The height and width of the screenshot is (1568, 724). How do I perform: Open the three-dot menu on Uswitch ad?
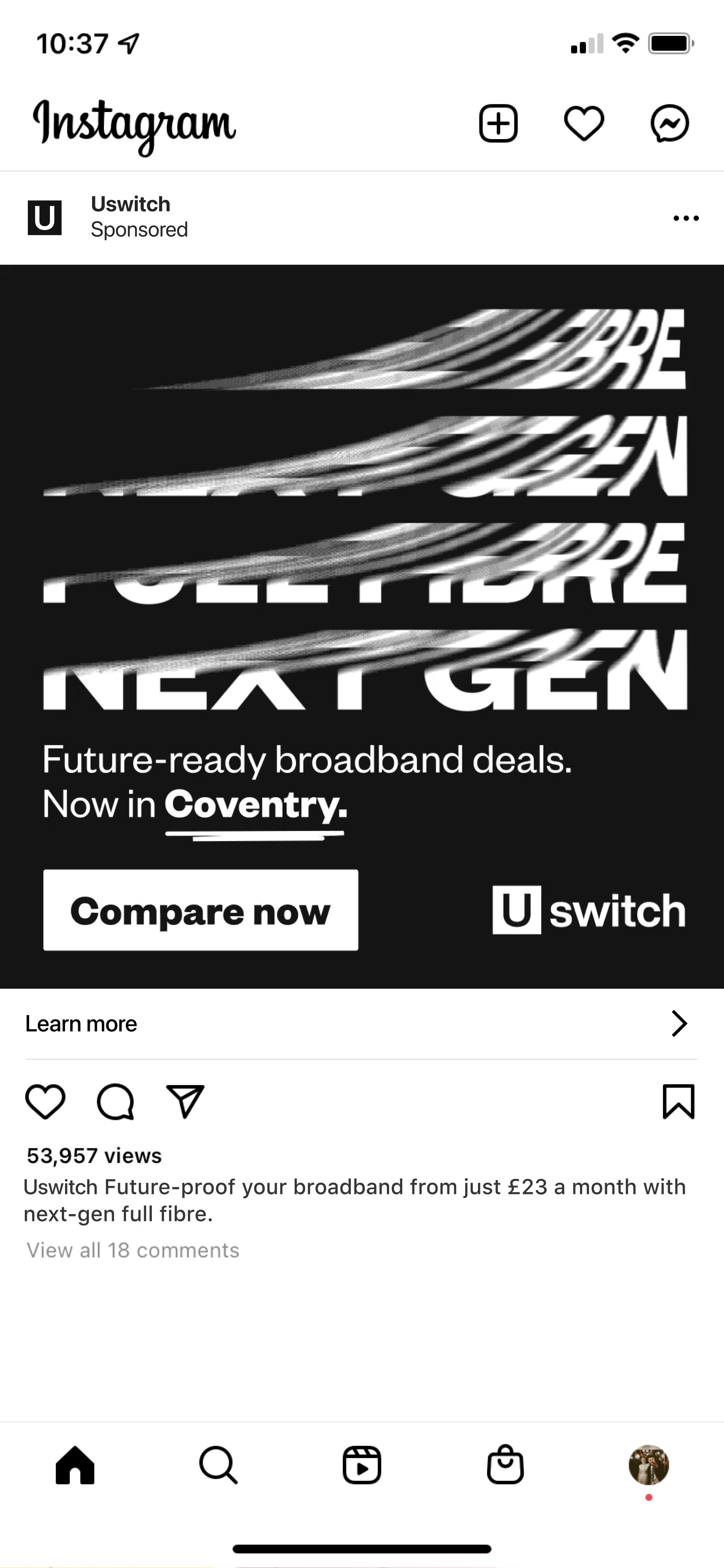coord(686,218)
